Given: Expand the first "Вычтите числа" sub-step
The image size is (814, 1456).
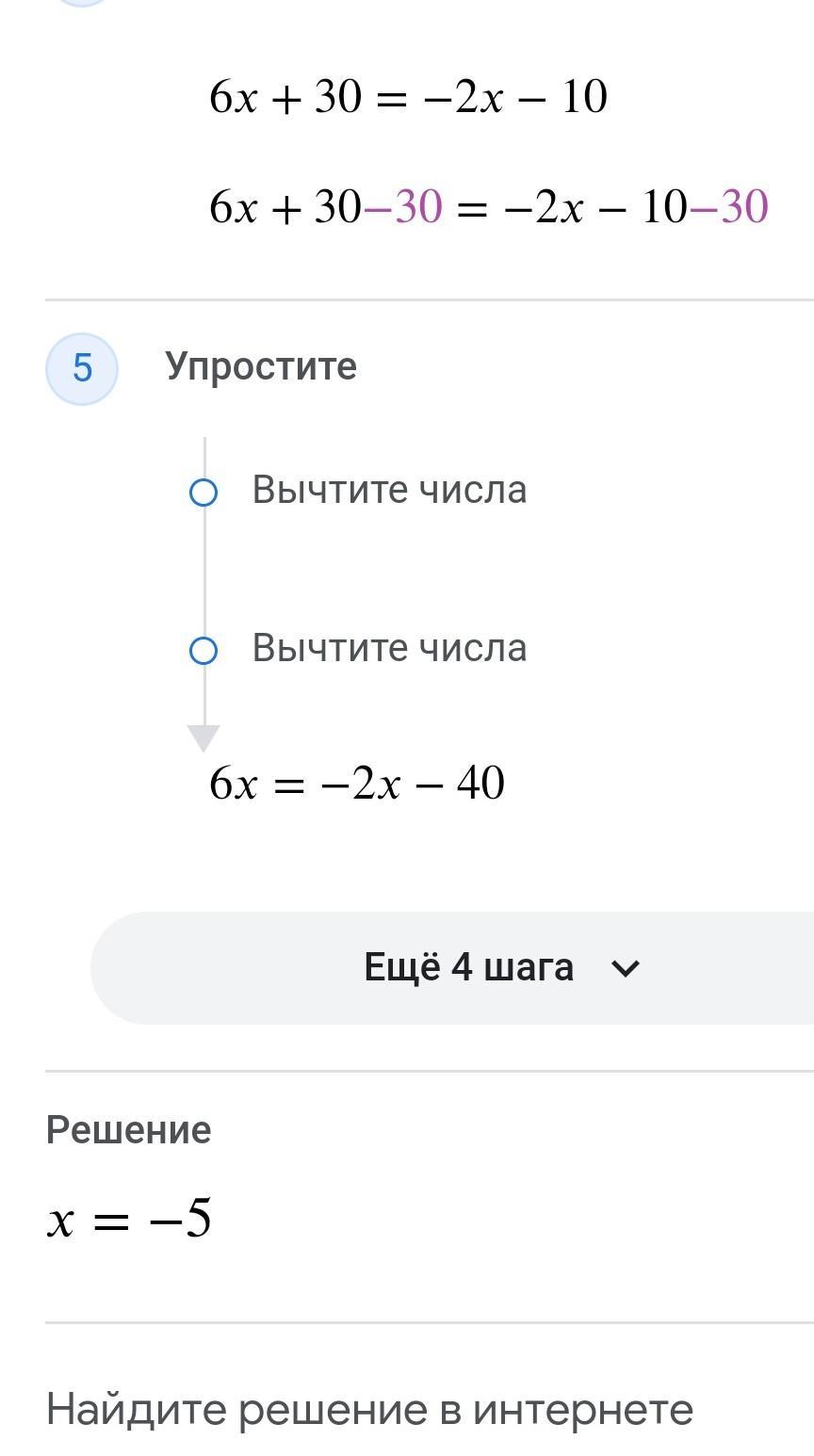Looking at the screenshot, I should click(x=389, y=490).
